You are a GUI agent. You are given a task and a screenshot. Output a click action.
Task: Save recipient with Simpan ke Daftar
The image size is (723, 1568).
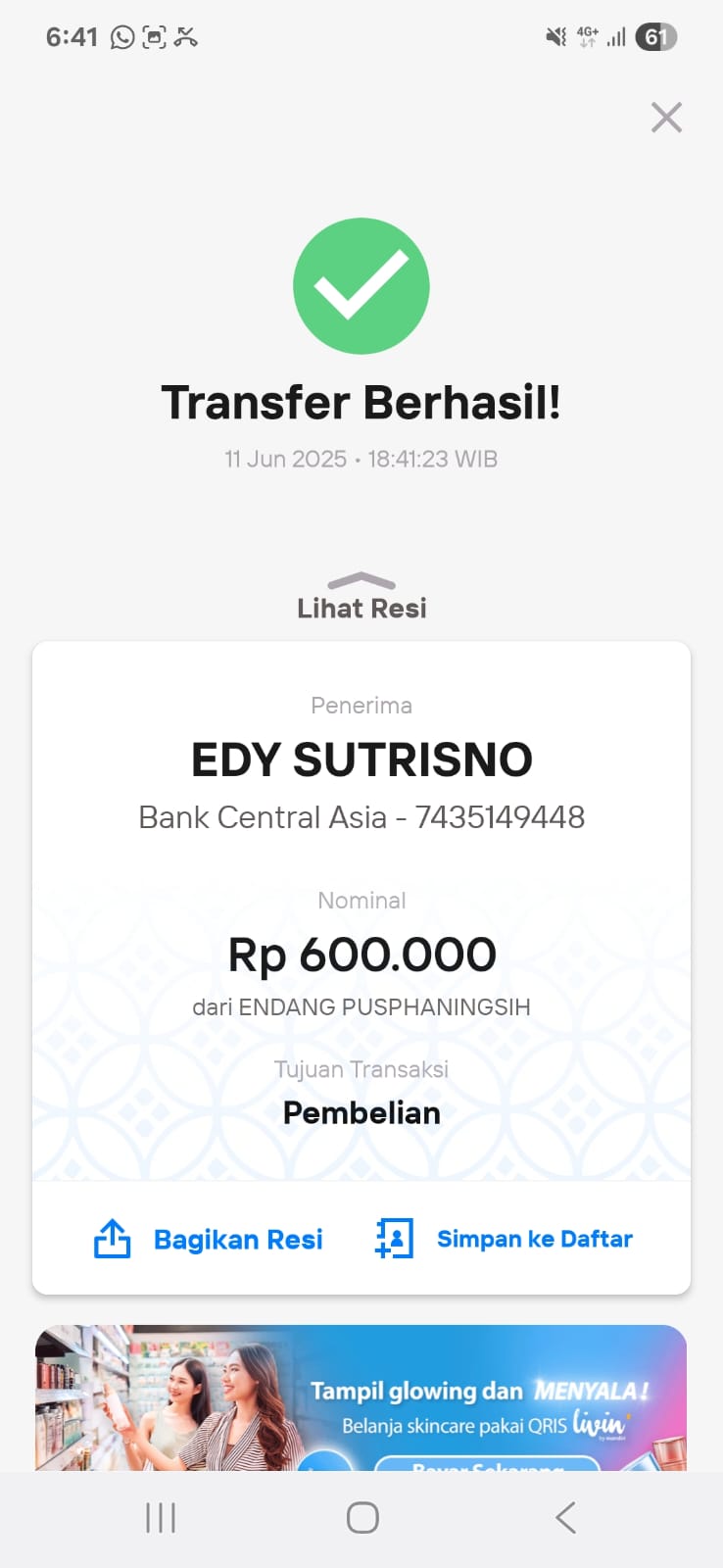coord(505,1239)
